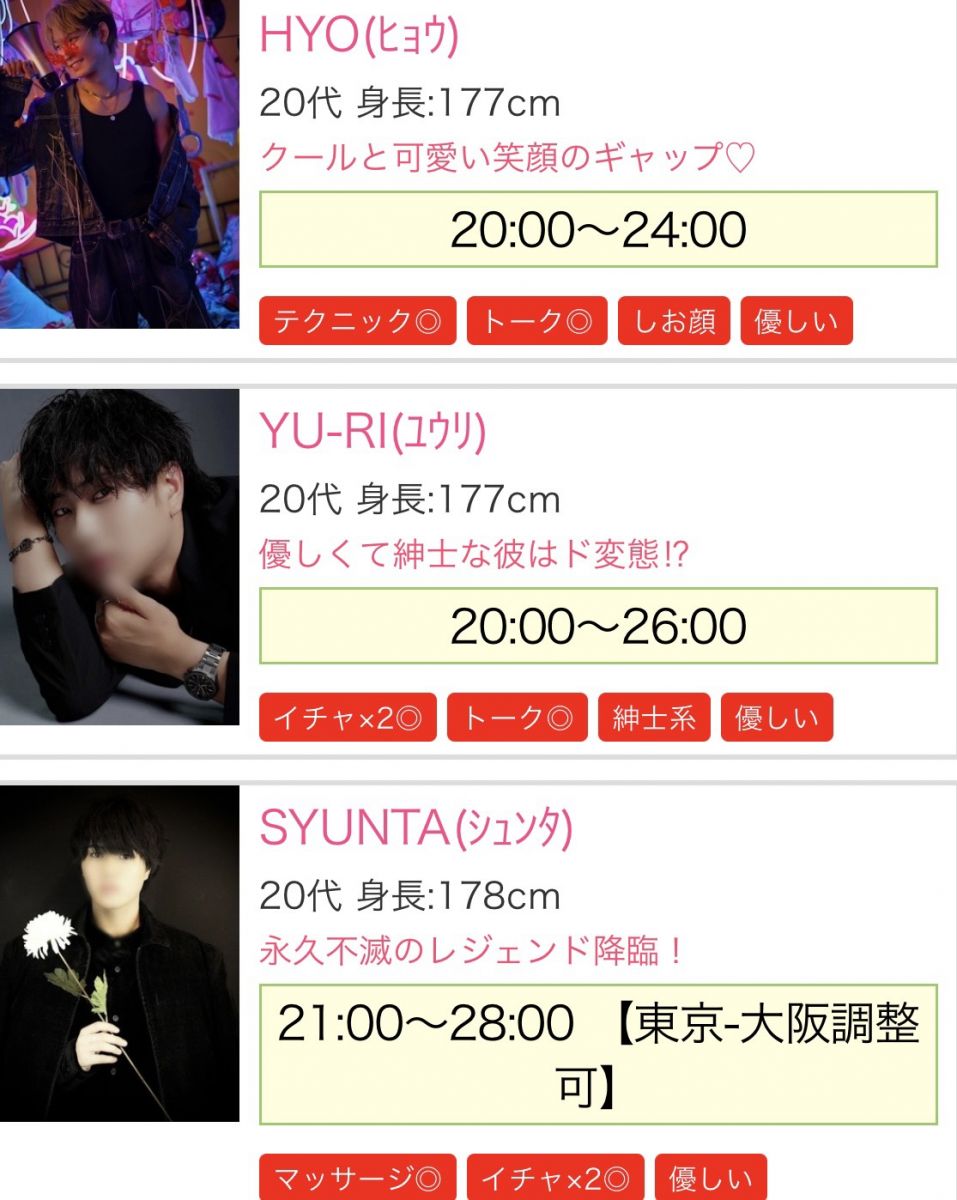Tap the HYO(ヒョウ) name link
This screenshot has width=957, height=1200.
tap(359, 37)
